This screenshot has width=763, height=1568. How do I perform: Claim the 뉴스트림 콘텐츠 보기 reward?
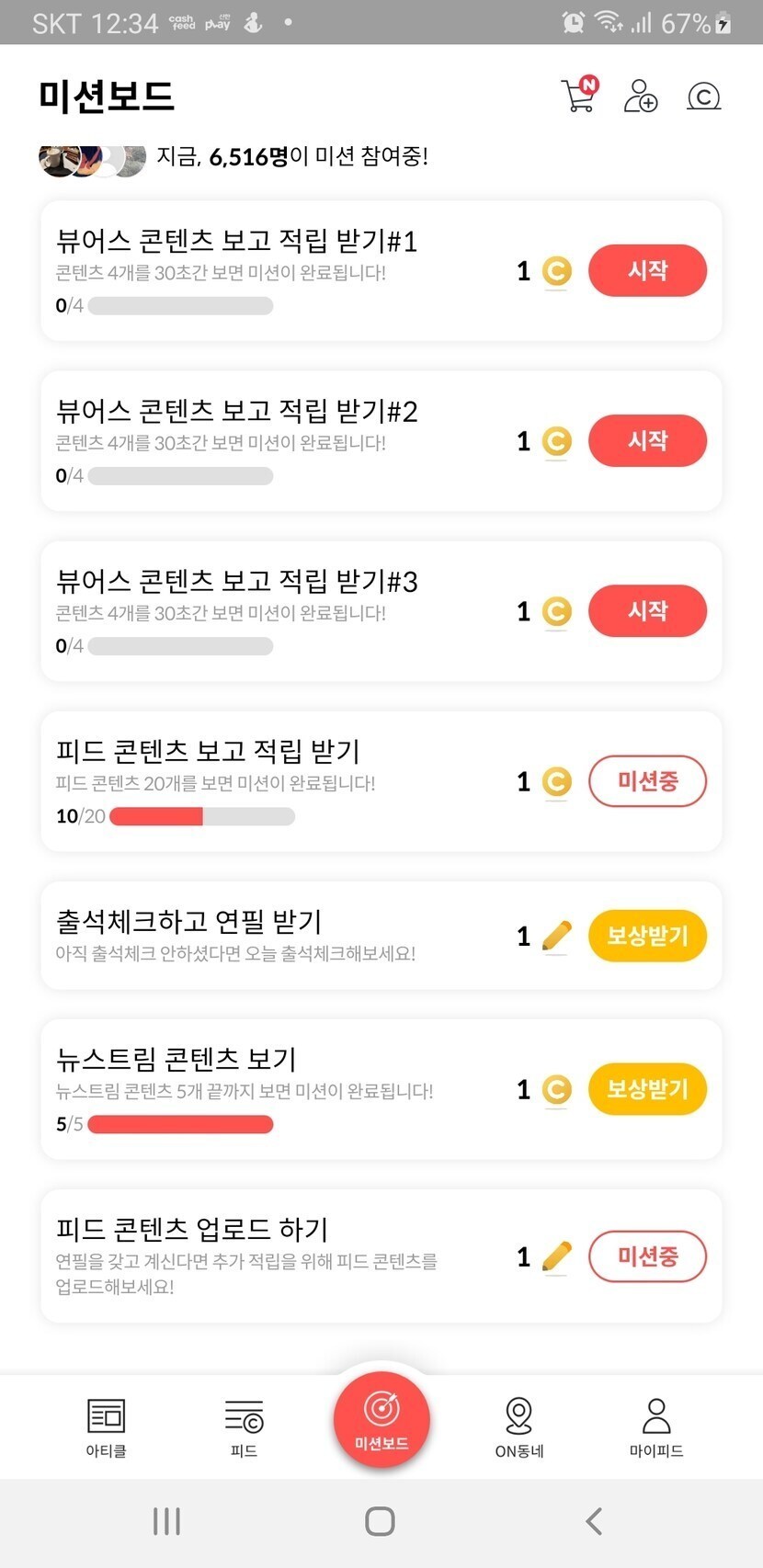(x=647, y=1089)
